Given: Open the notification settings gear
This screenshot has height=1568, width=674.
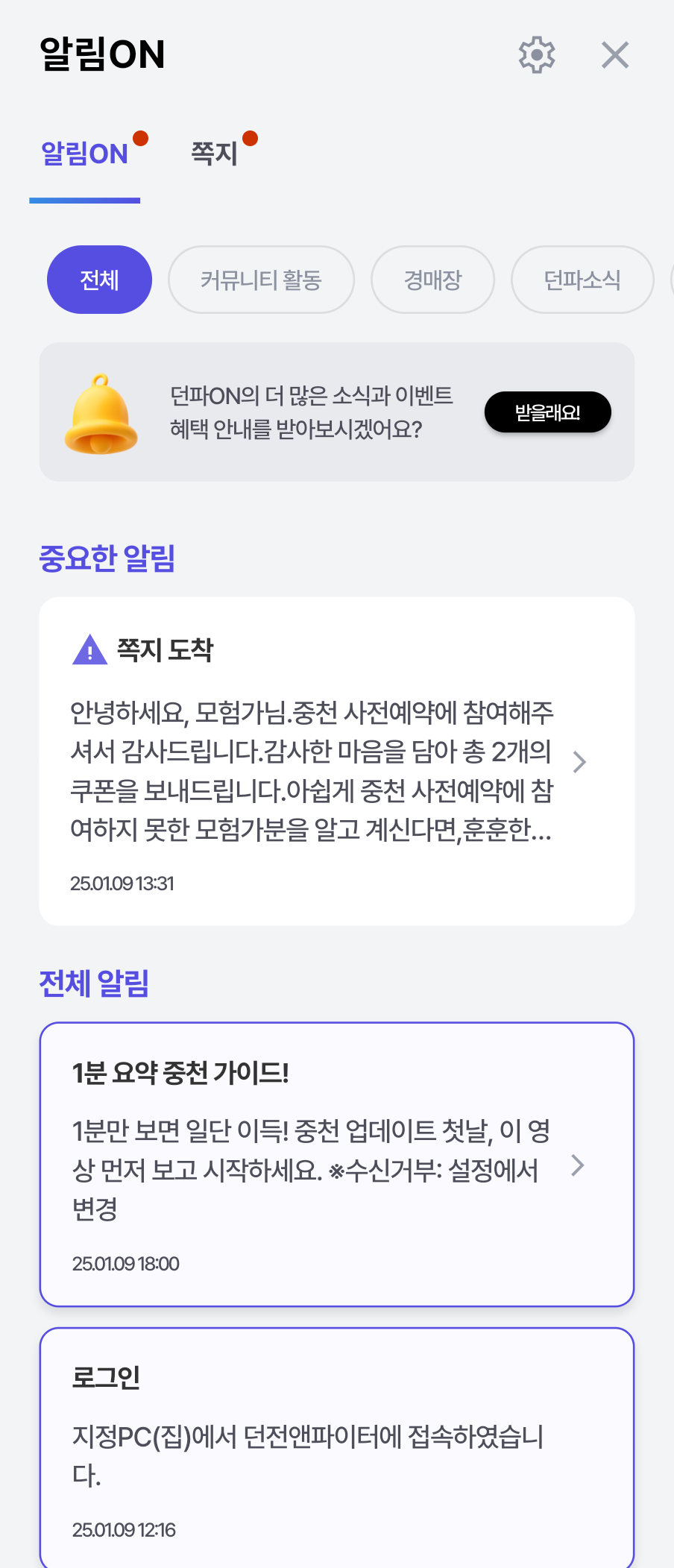Looking at the screenshot, I should click(537, 55).
